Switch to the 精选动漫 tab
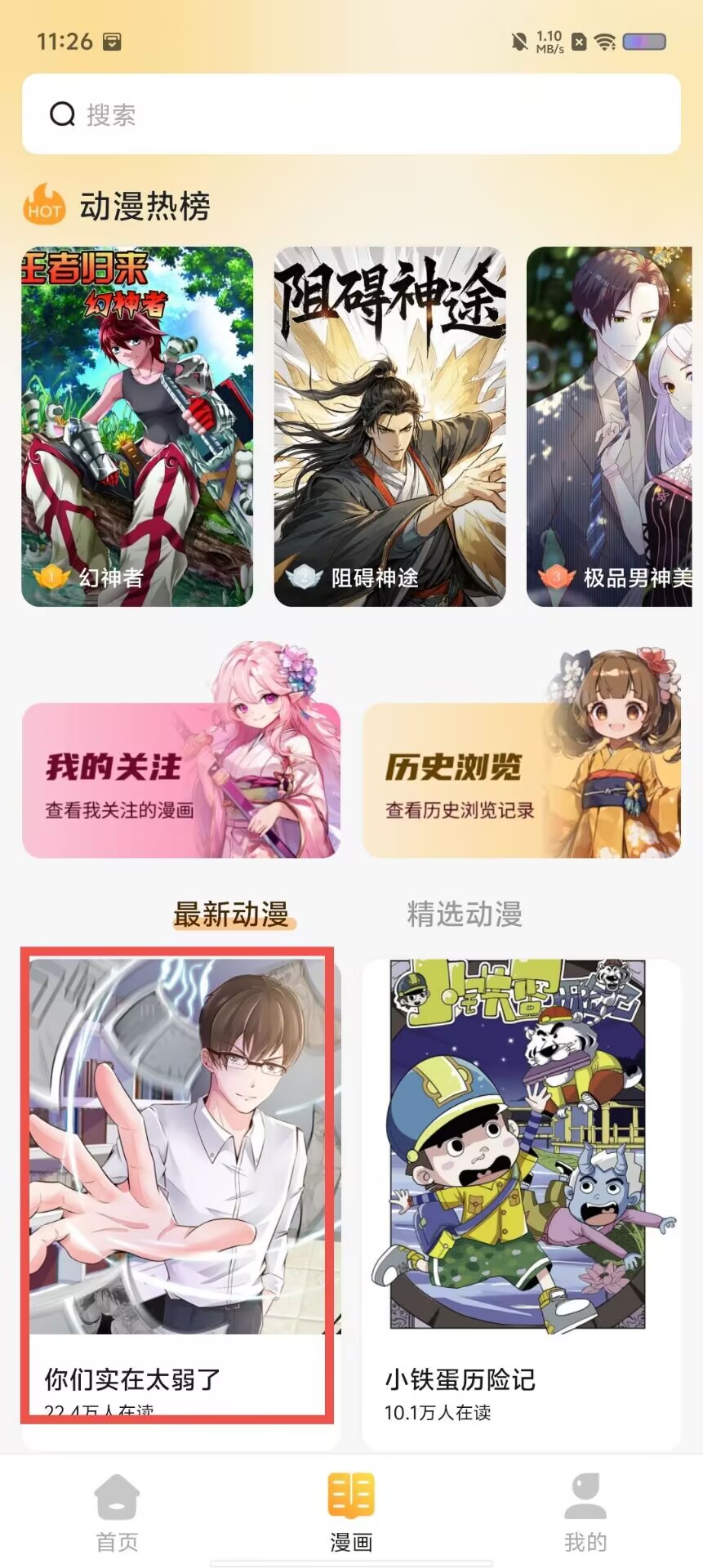Image resolution: width=703 pixels, height=1568 pixels. click(x=465, y=914)
